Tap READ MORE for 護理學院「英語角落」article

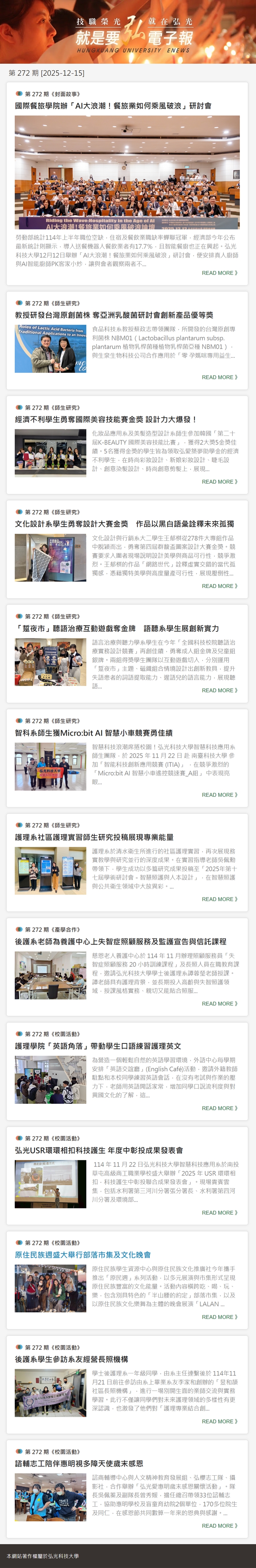pyautogui.click(x=220, y=1108)
